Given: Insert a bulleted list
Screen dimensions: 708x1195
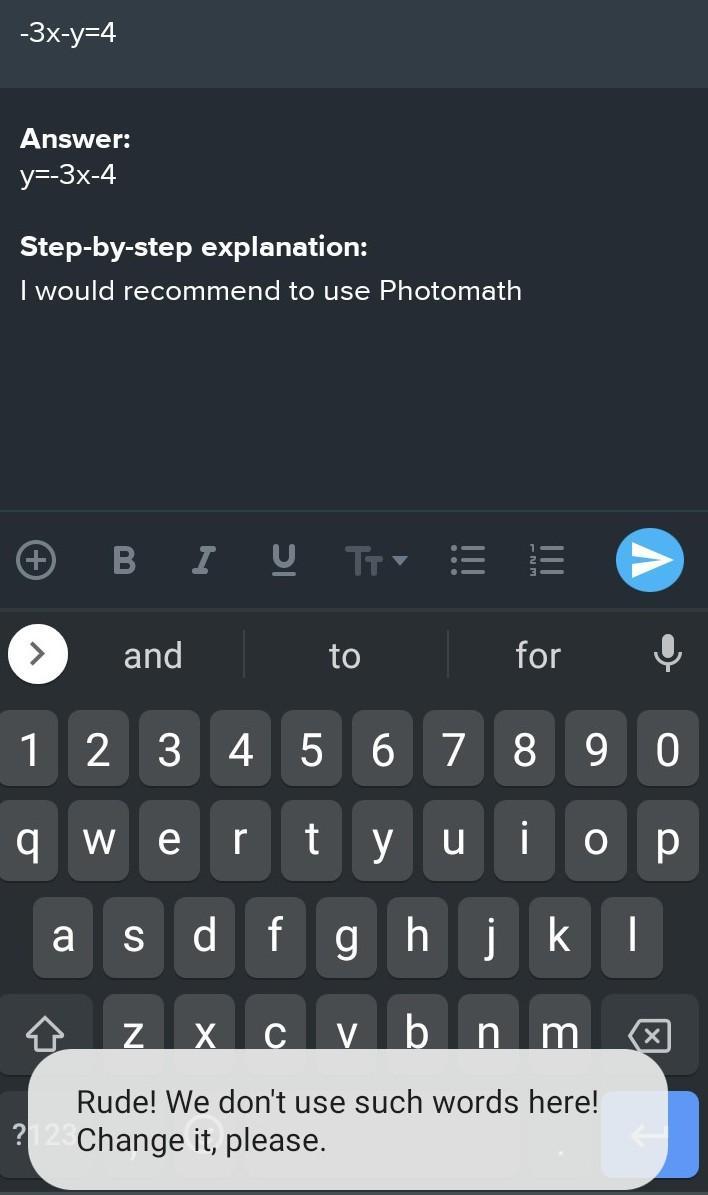Looking at the screenshot, I should point(467,560).
